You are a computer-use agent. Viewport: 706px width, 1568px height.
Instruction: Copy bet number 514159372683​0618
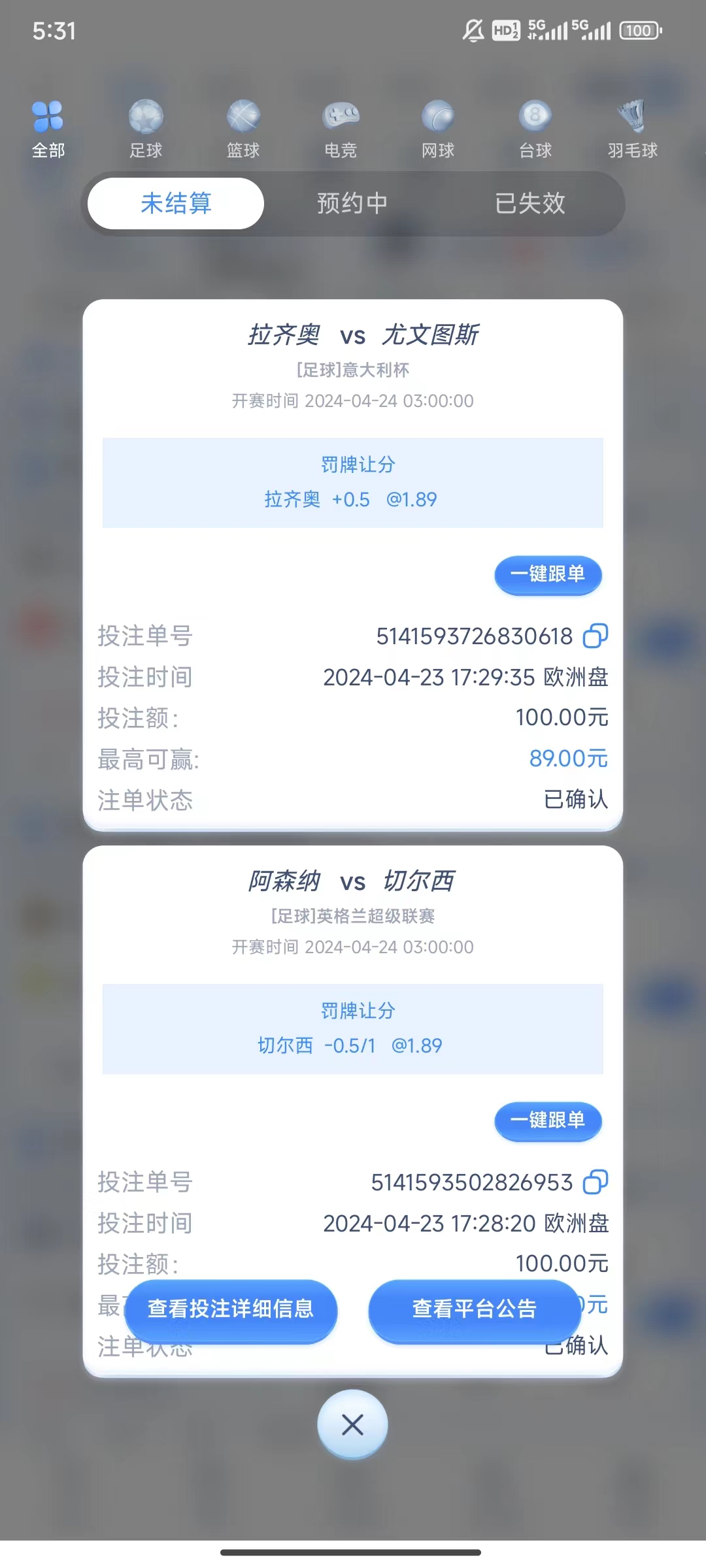[x=595, y=636]
